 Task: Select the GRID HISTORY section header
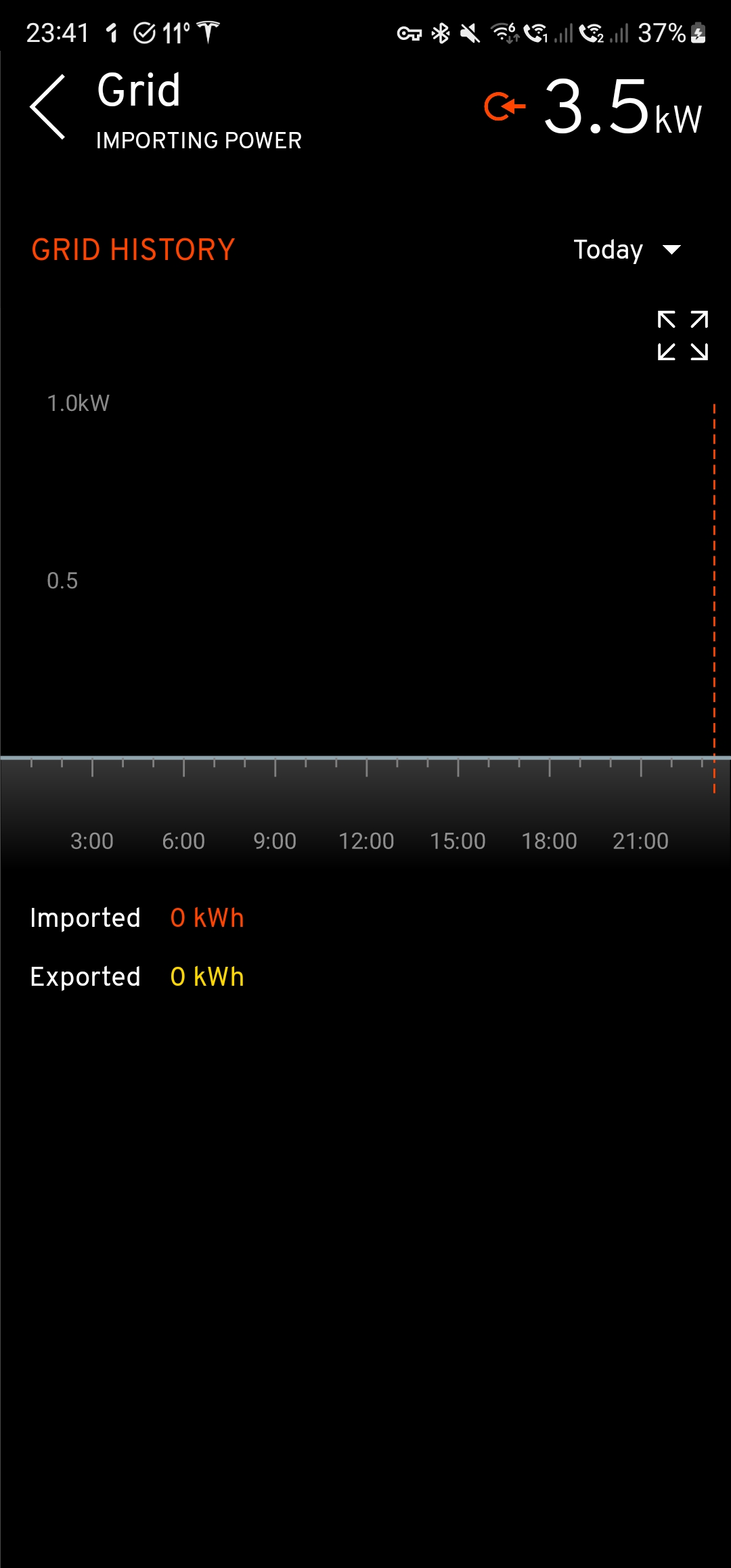pyautogui.click(x=133, y=250)
